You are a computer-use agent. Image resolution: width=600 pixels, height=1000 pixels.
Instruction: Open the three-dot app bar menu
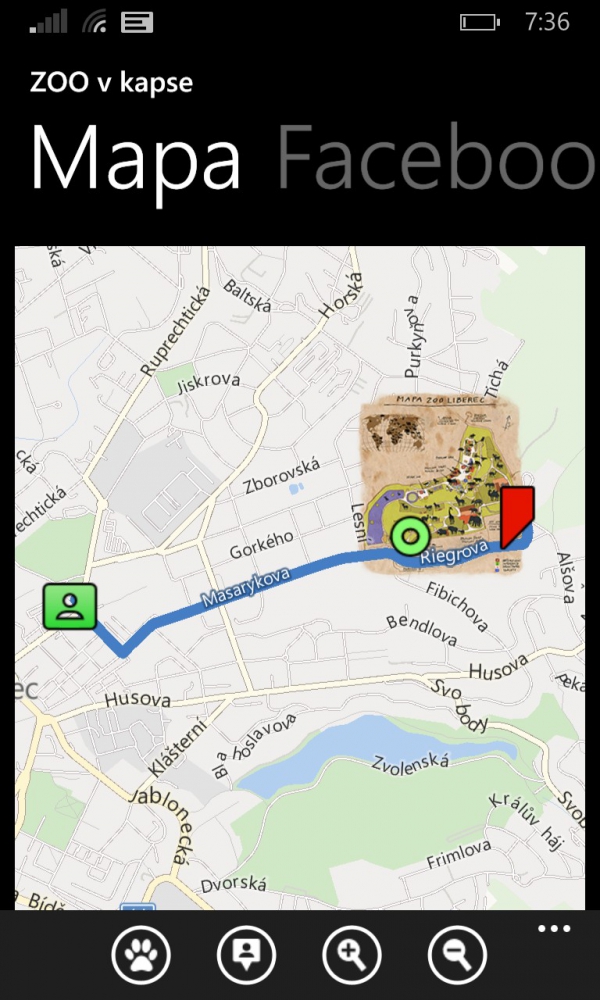(554, 929)
